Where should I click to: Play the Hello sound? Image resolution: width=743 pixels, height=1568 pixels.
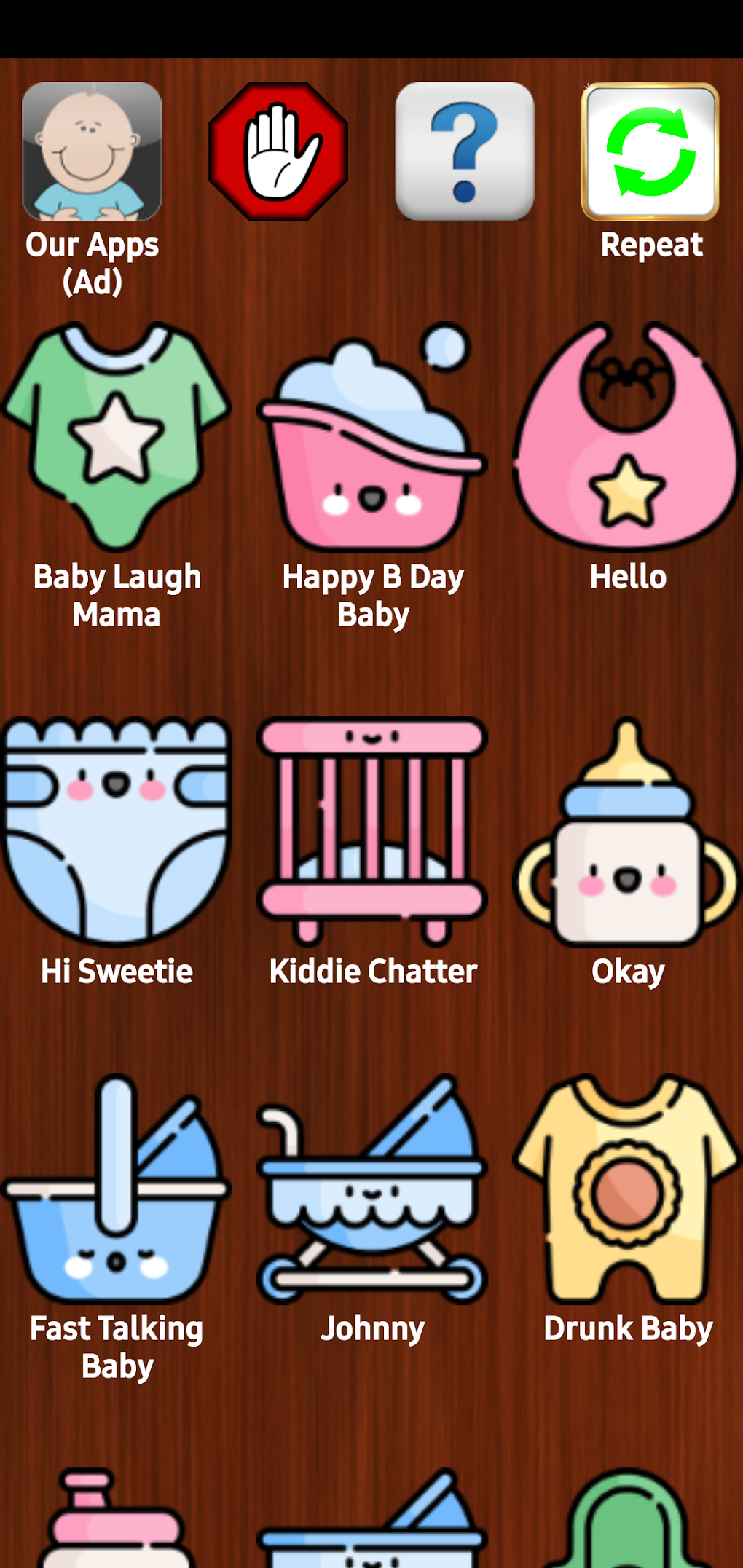pyautogui.click(x=628, y=437)
